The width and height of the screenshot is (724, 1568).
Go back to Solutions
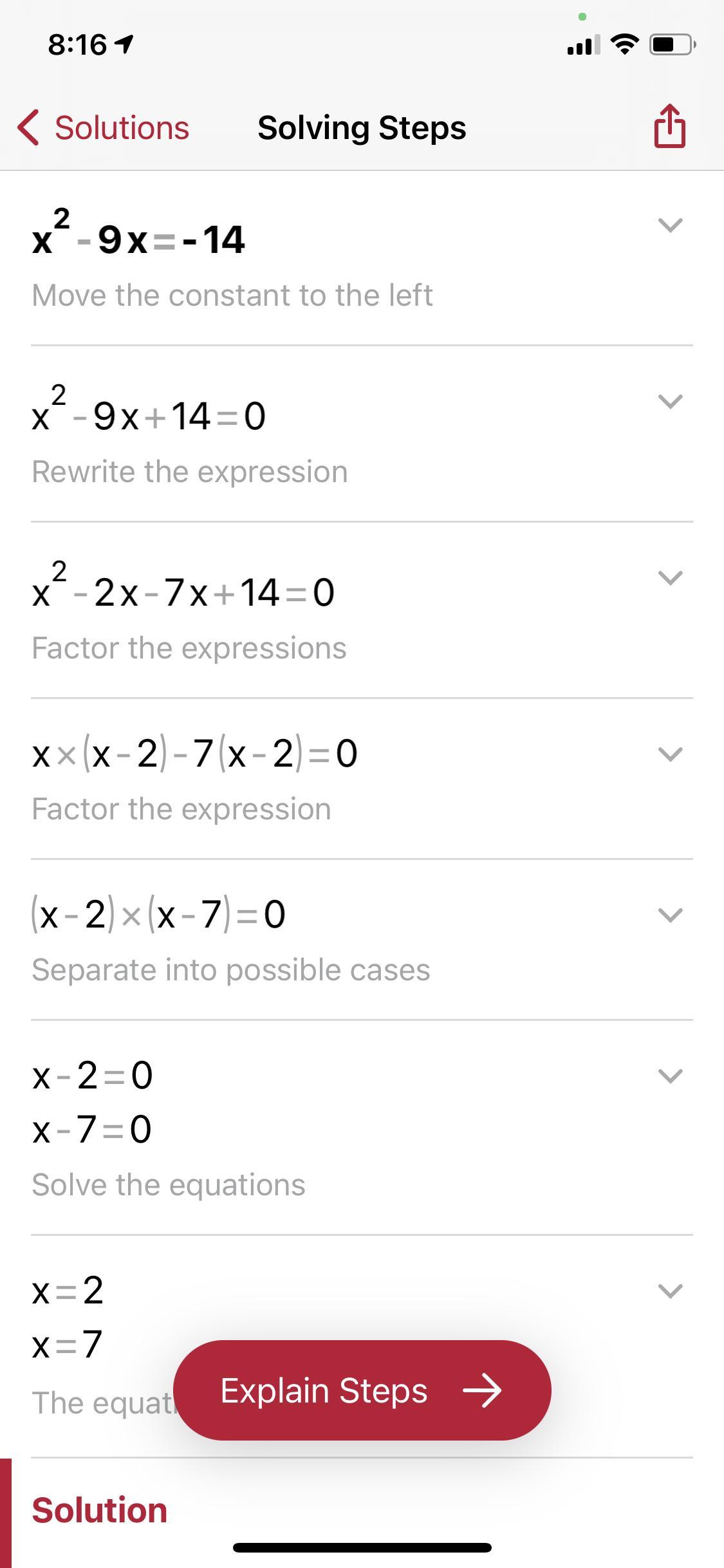(x=104, y=127)
